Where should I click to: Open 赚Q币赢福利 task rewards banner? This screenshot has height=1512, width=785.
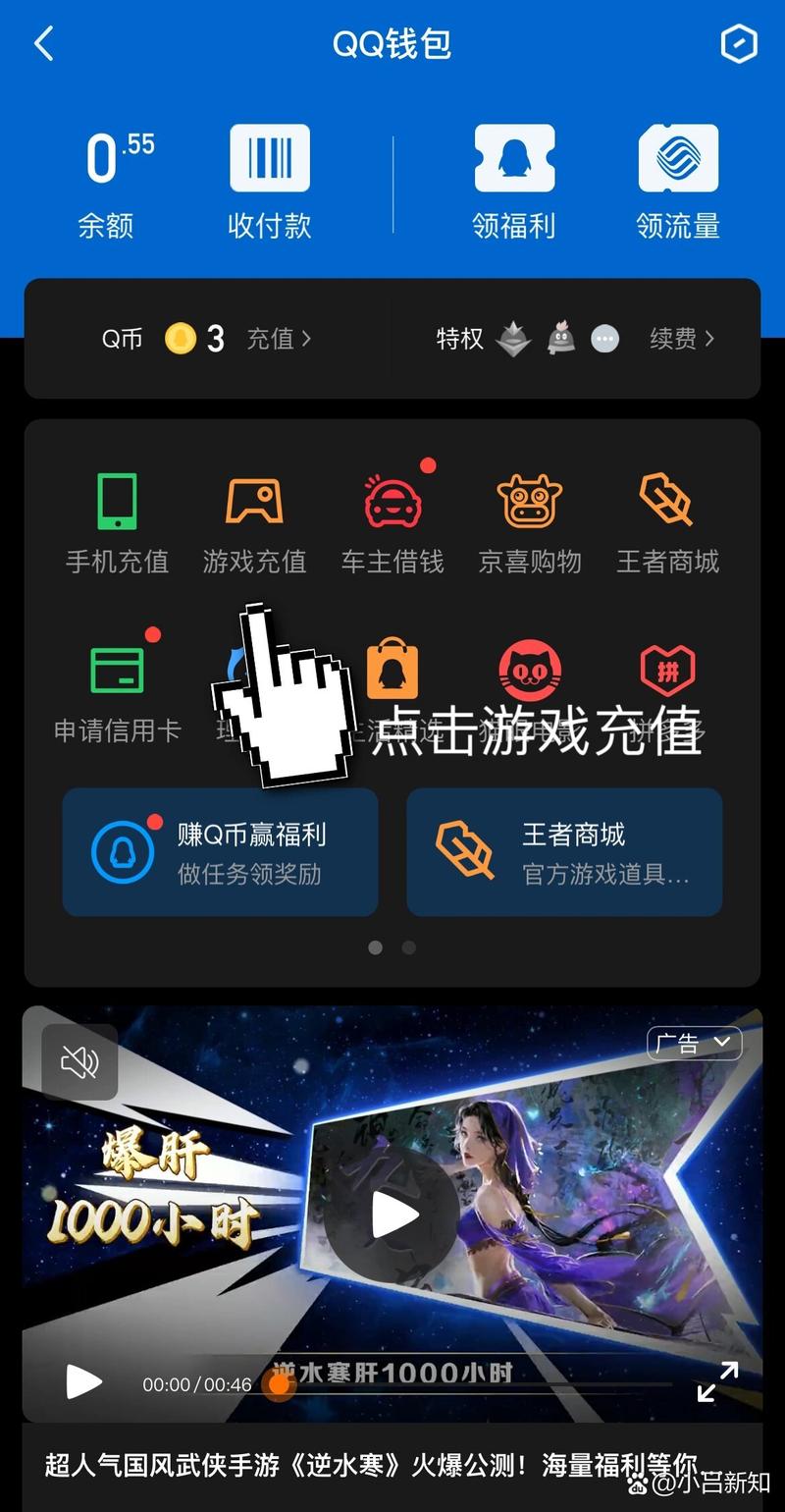coord(219,850)
